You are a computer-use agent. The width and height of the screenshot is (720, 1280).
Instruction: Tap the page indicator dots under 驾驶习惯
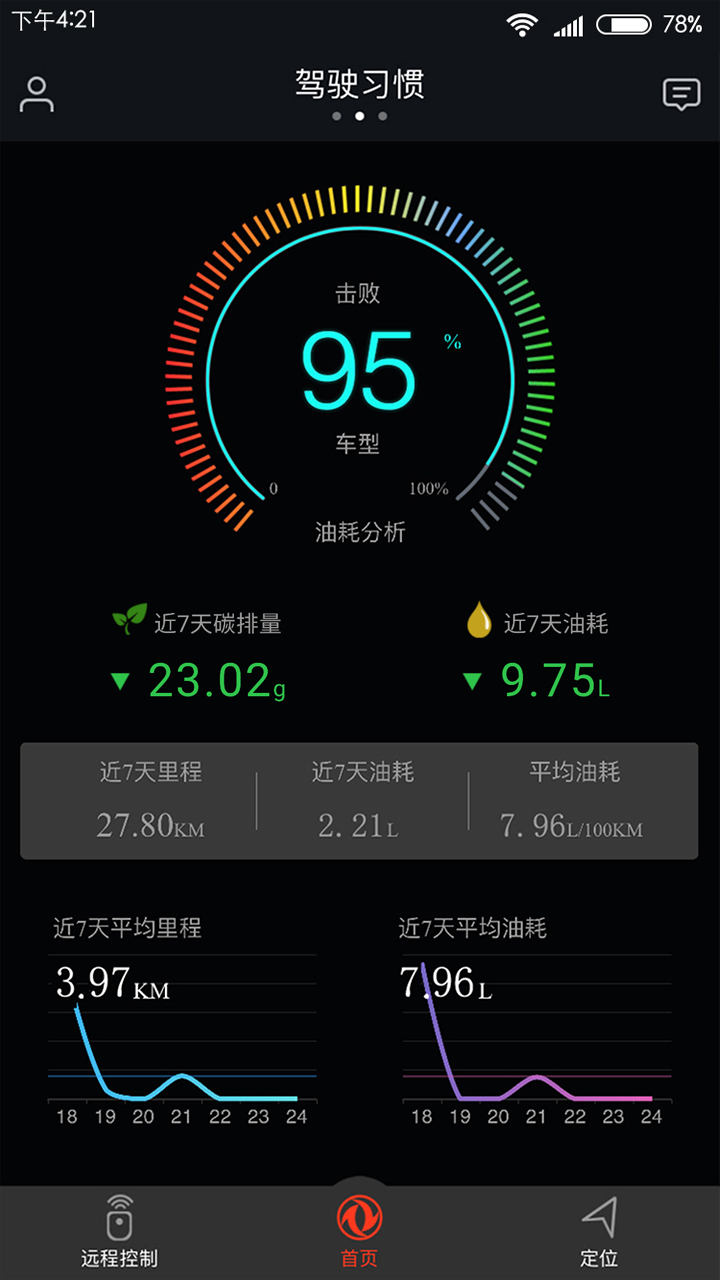359,116
